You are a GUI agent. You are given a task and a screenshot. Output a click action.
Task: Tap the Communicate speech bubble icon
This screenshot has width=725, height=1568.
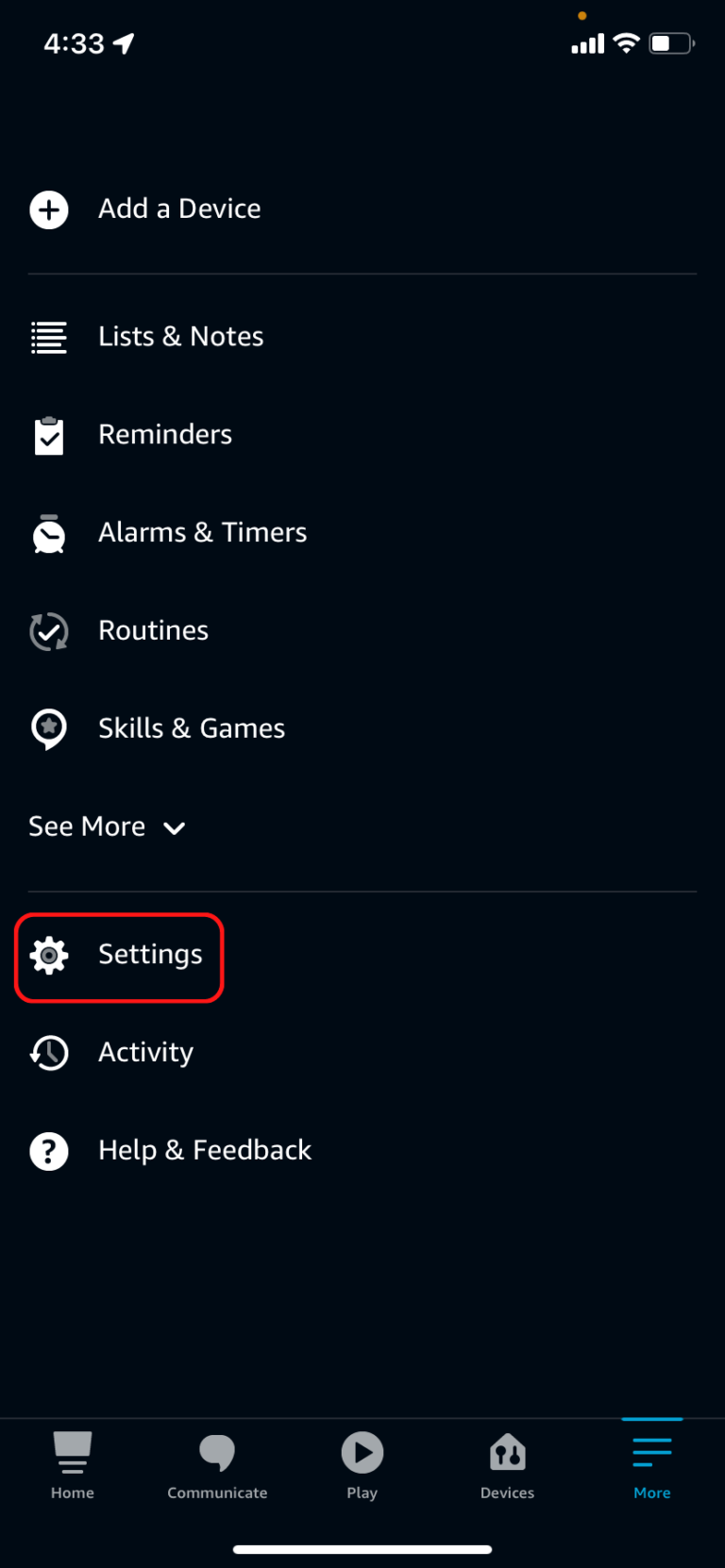point(216,1453)
